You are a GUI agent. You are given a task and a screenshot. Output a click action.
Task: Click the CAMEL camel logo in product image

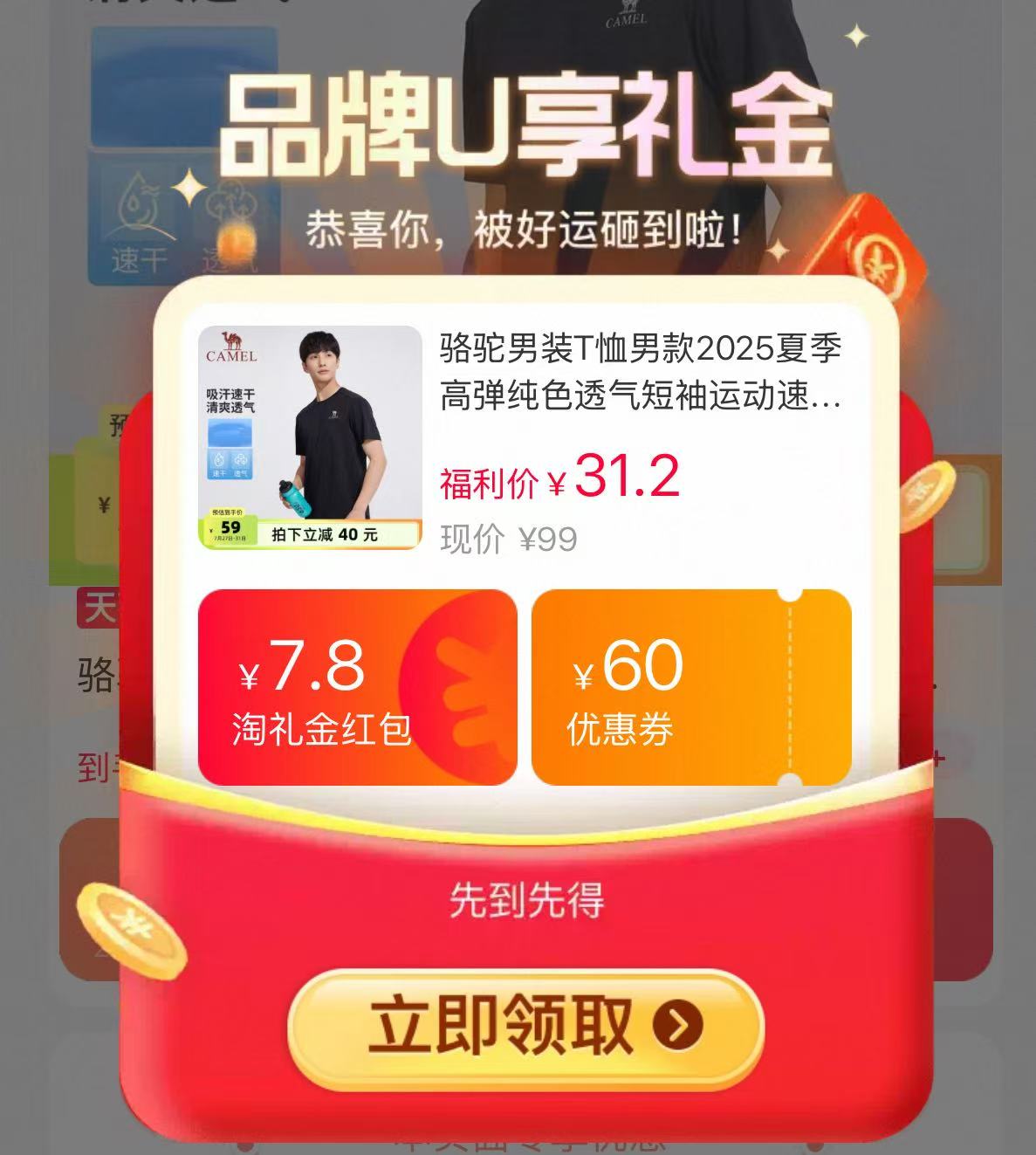(x=234, y=344)
